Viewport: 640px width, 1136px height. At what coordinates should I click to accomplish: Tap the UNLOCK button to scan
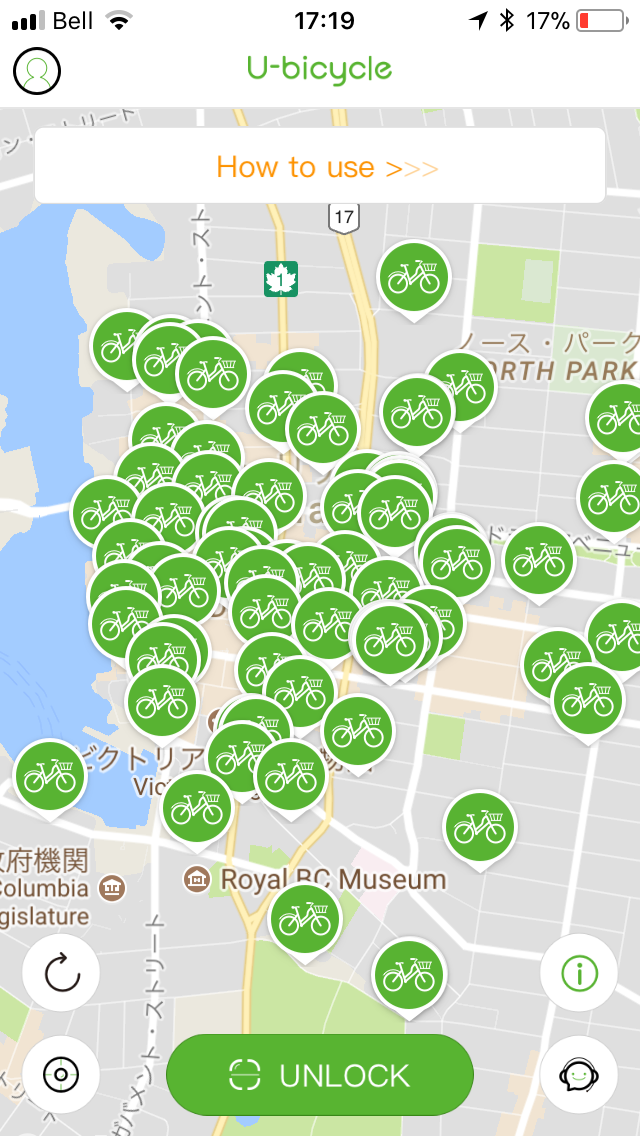pos(320,1075)
